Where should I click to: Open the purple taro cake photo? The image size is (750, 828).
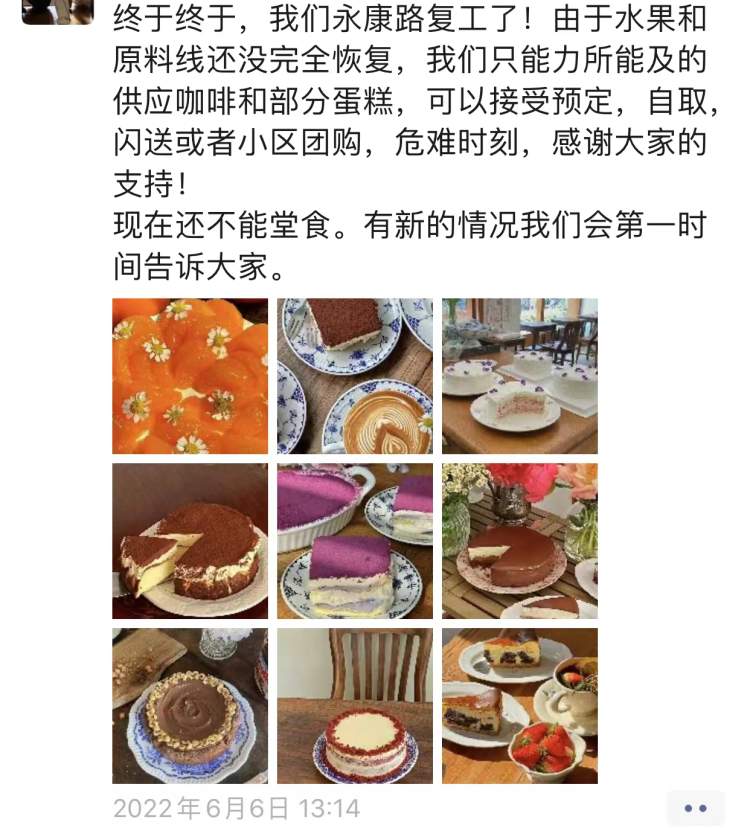tap(355, 541)
